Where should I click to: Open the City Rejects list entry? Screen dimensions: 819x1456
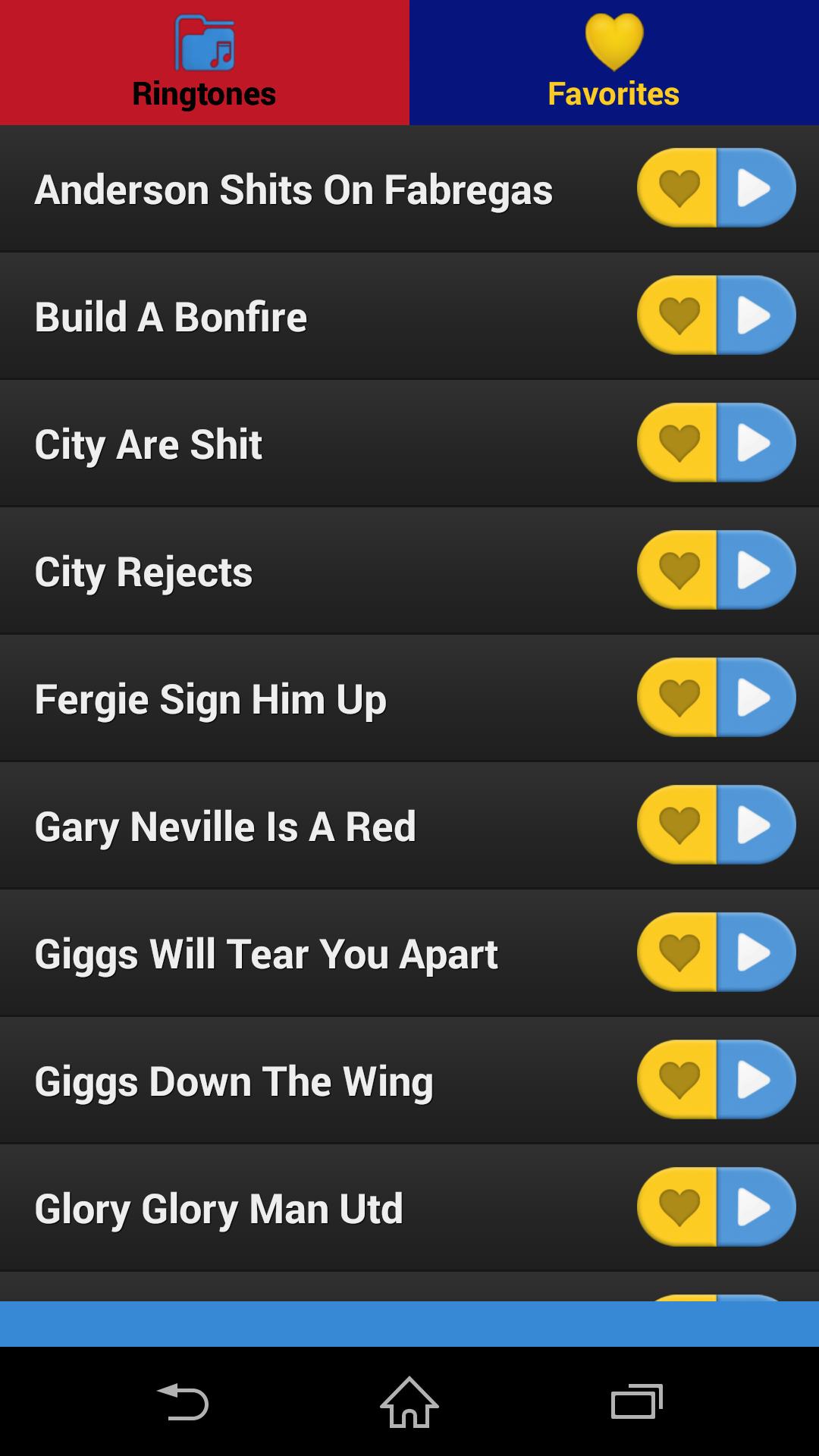[303, 570]
